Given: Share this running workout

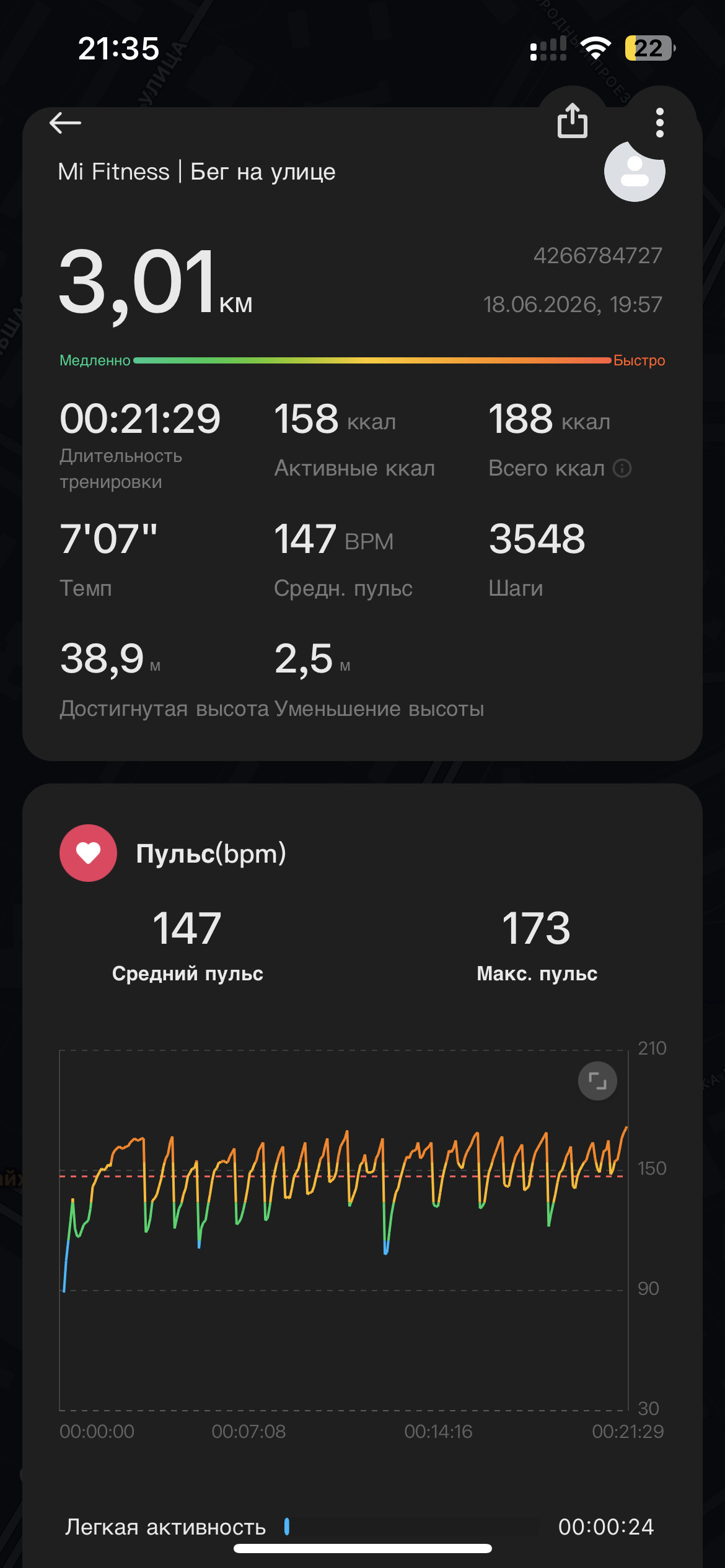Looking at the screenshot, I should coord(572,121).
